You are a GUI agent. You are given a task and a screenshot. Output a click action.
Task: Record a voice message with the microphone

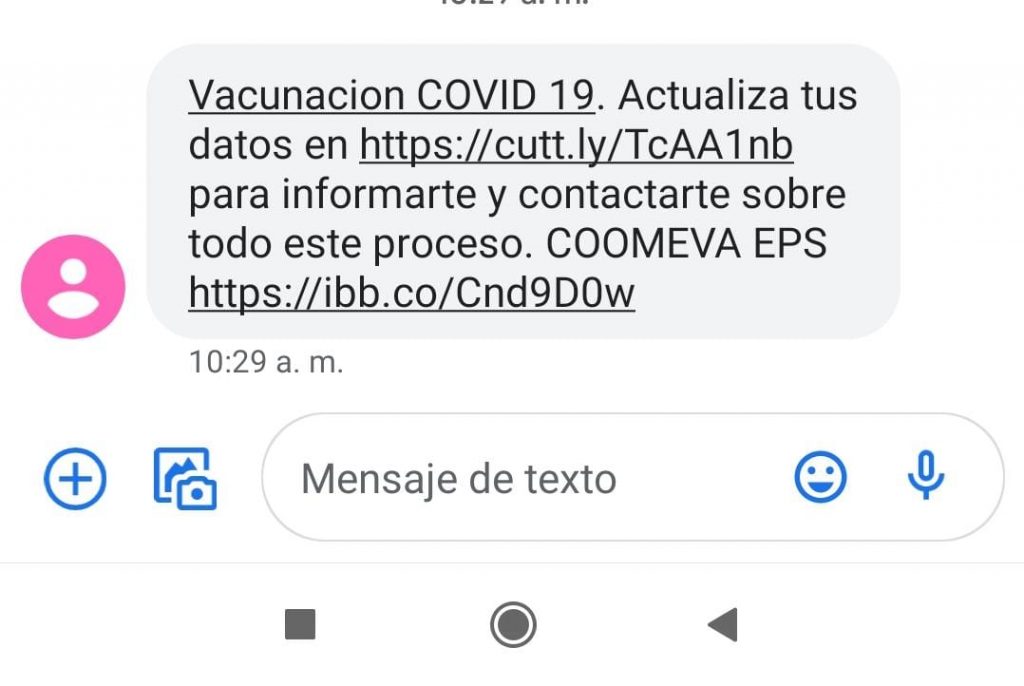click(x=925, y=476)
